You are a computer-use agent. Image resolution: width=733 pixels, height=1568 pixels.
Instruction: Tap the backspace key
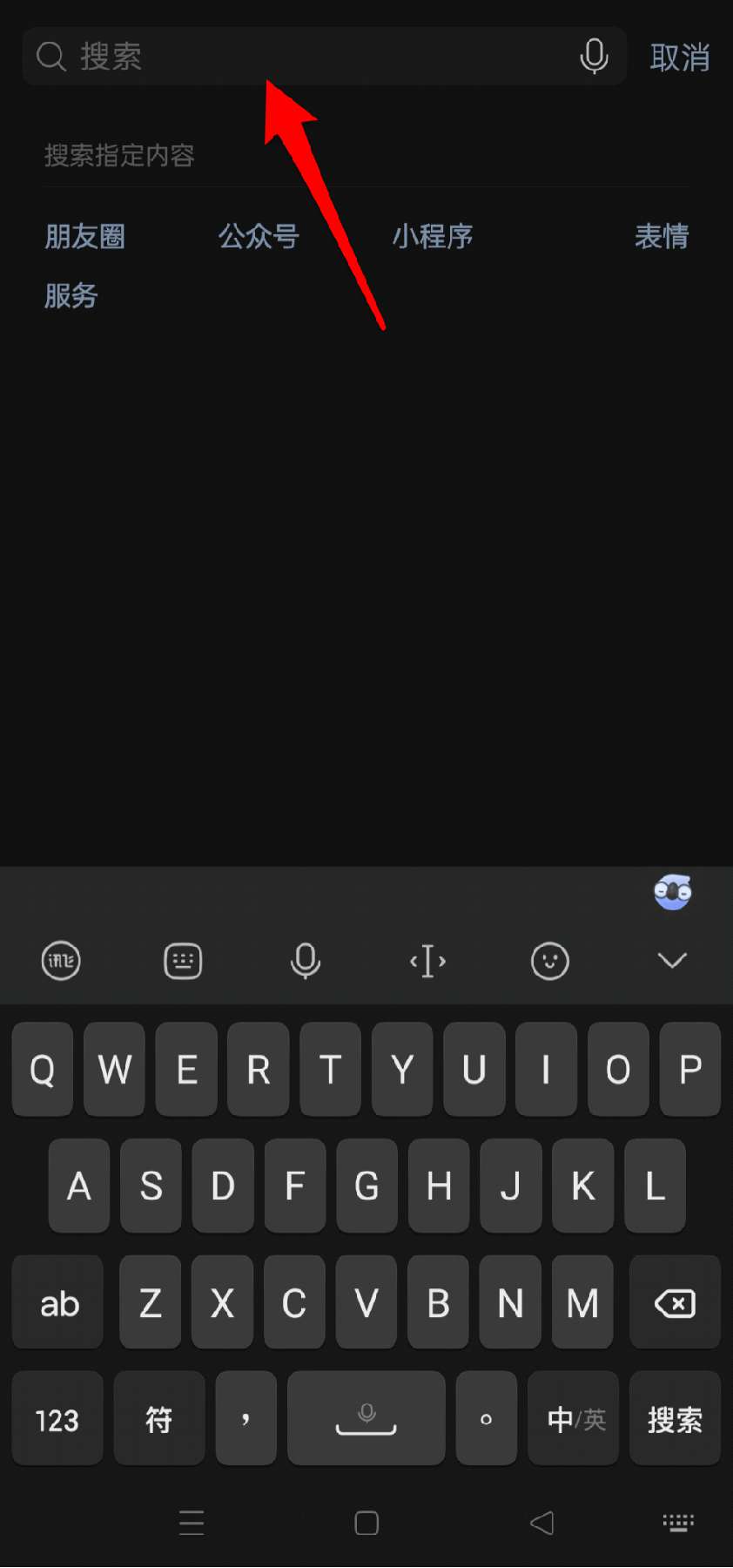click(x=675, y=1303)
